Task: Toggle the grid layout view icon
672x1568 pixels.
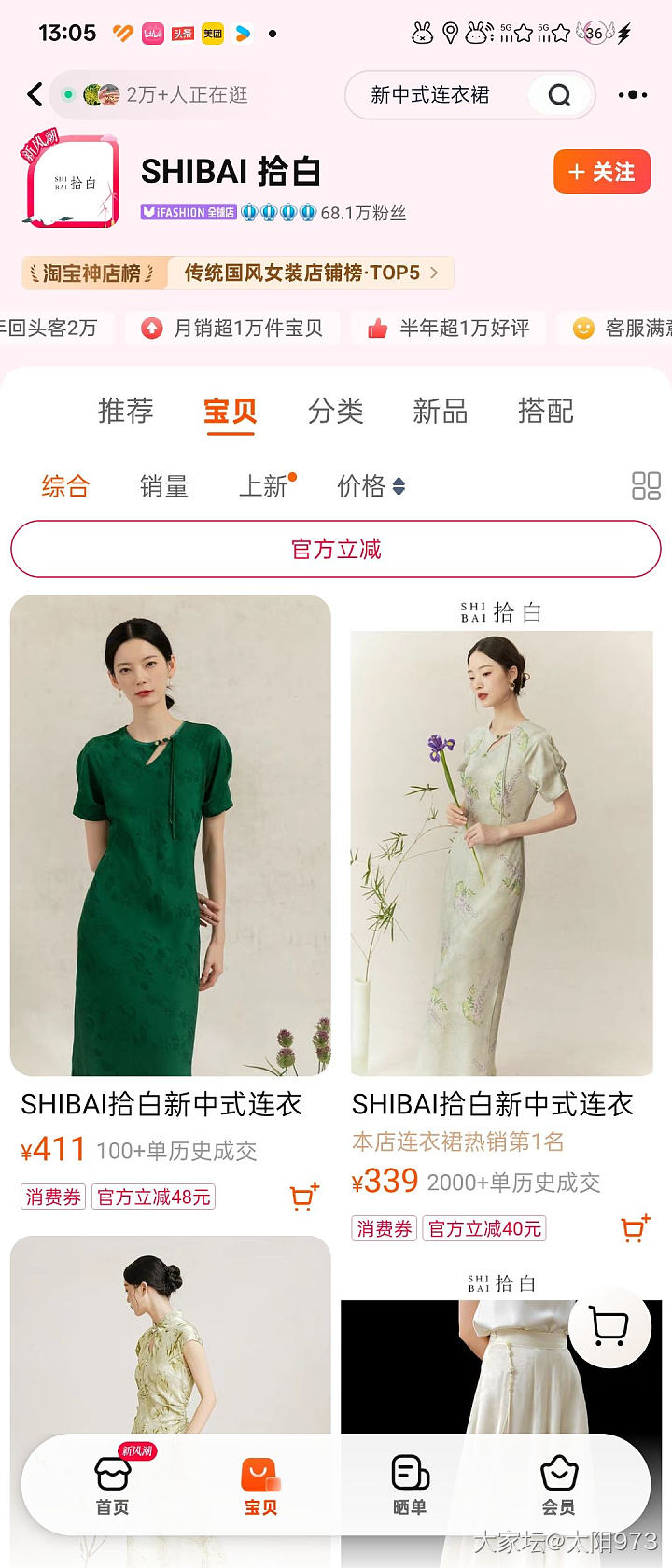Action: pos(646,486)
